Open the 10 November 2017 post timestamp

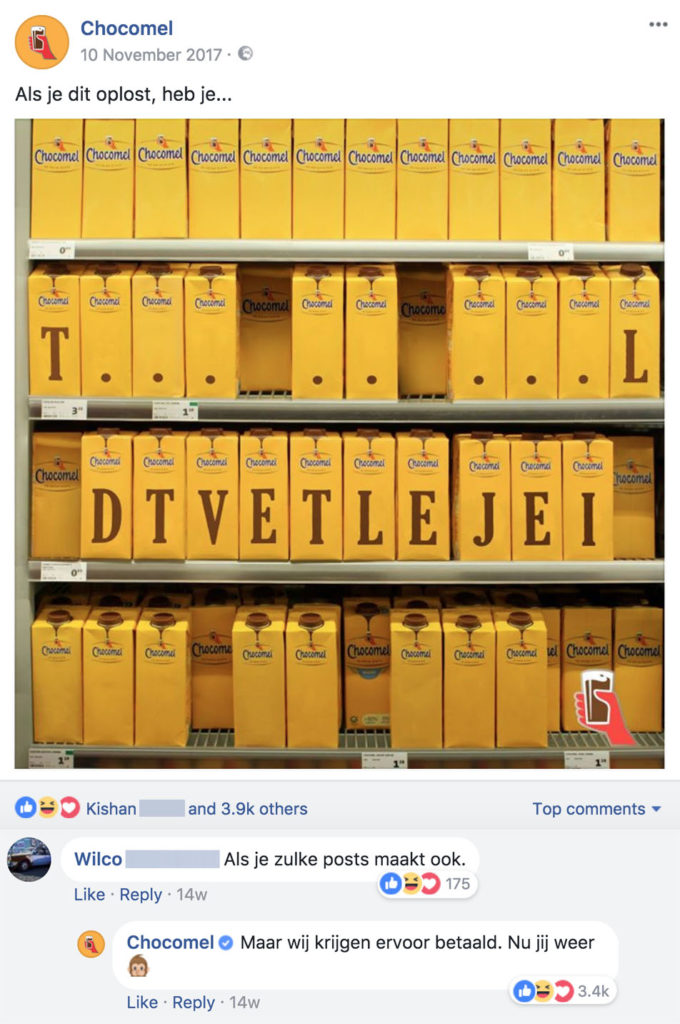151,54
